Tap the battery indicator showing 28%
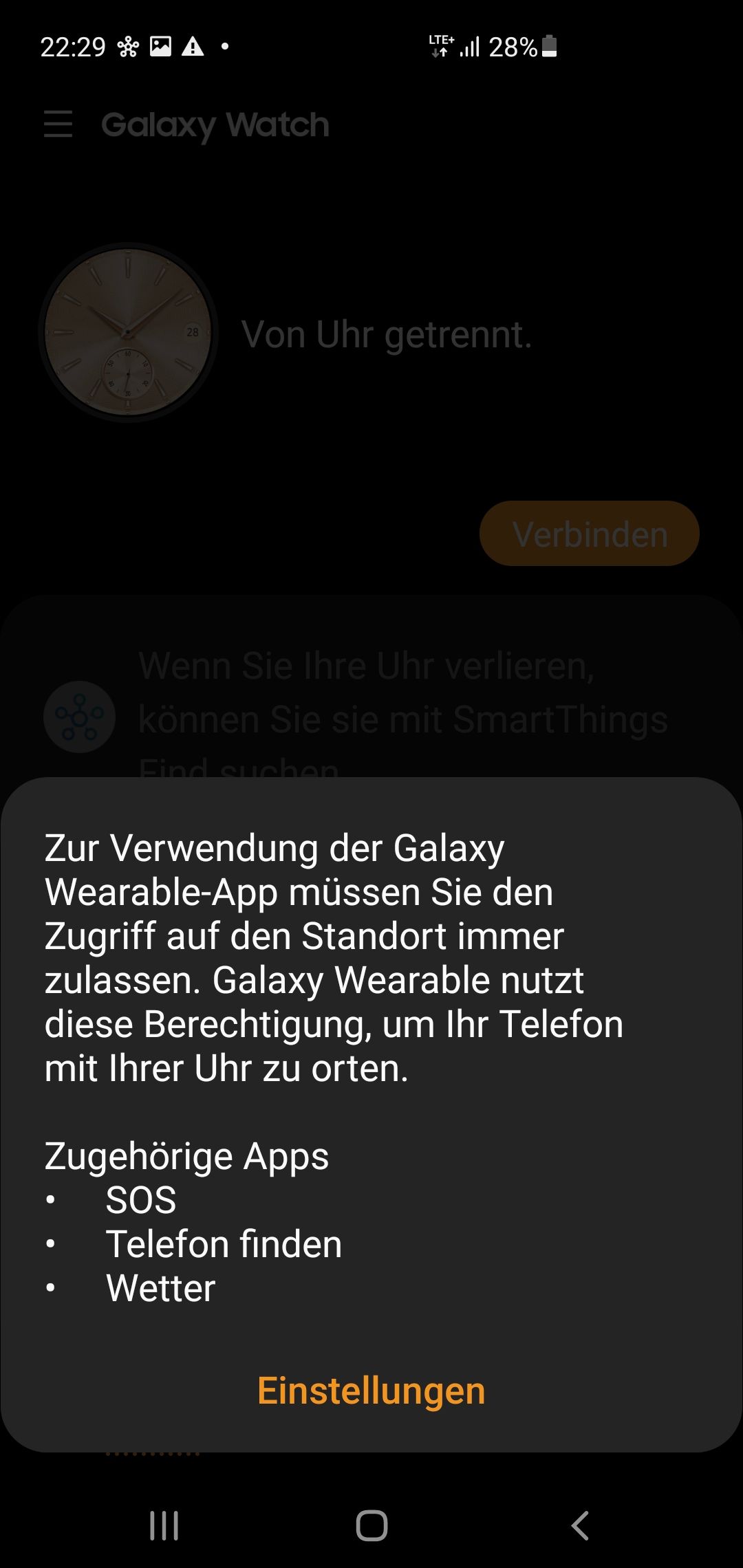The image size is (743, 1568). 523,46
